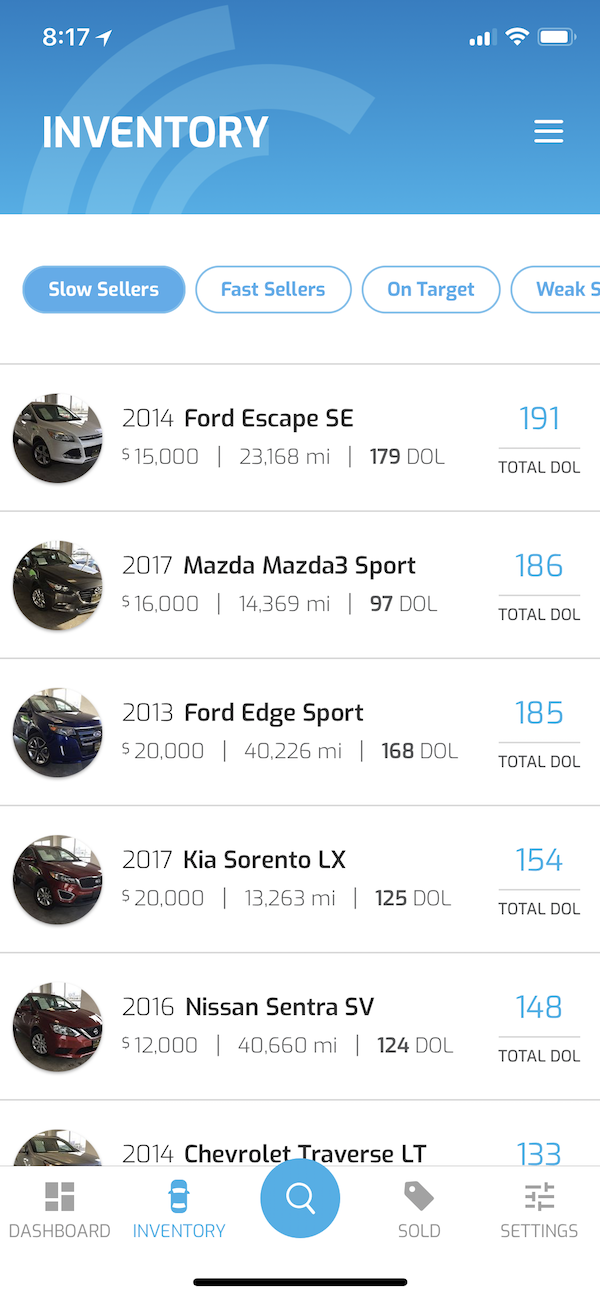This screenshot has width=600, height=1299.
Task: Select the 2017 Kia Sorento LX vehicle
Action: tap(300, 879)
